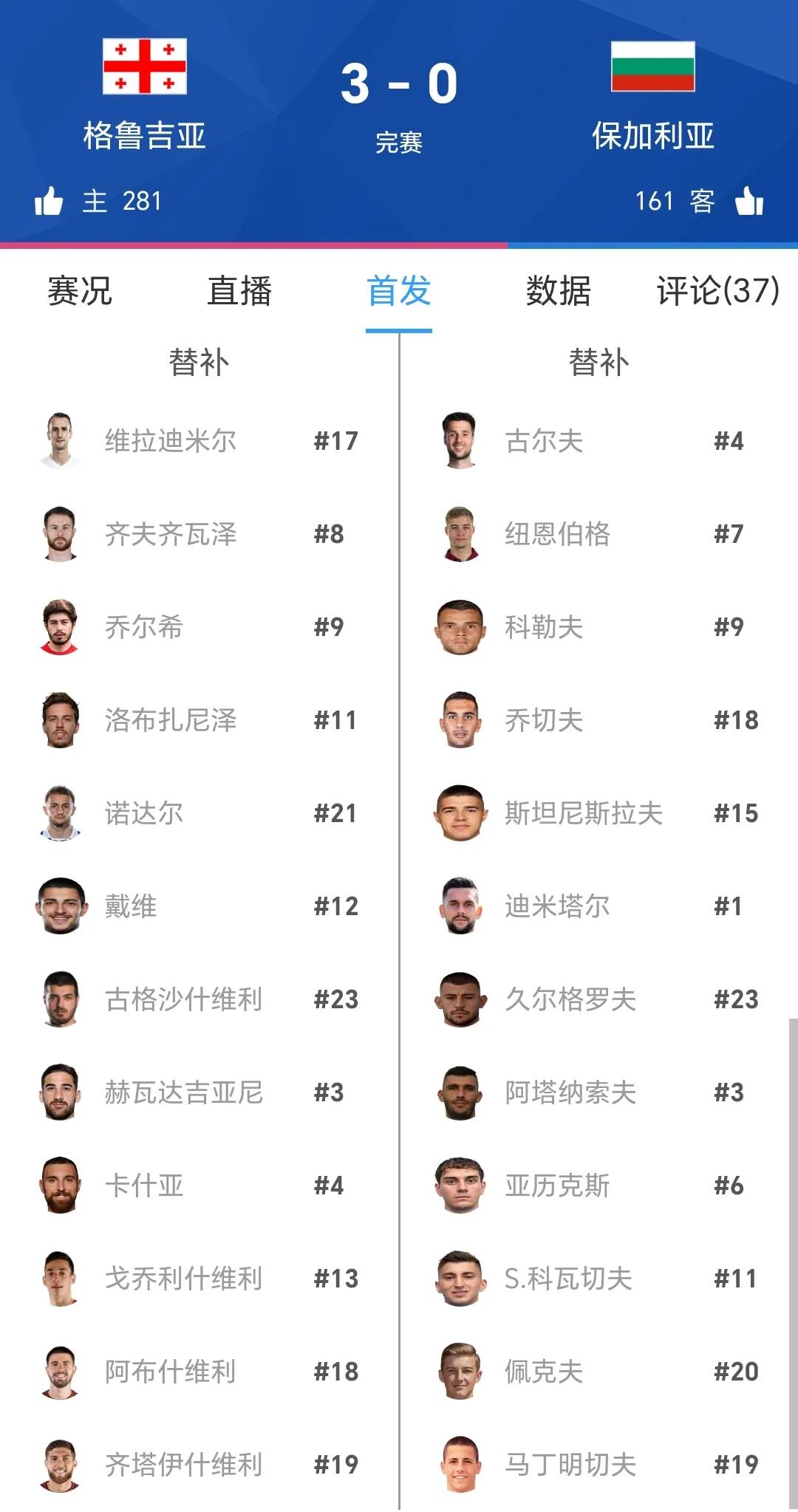Viewport: 798px width, 1512px height.
Task: Open player 佩克夫 #20
Action: click(x=544, y=1372)
